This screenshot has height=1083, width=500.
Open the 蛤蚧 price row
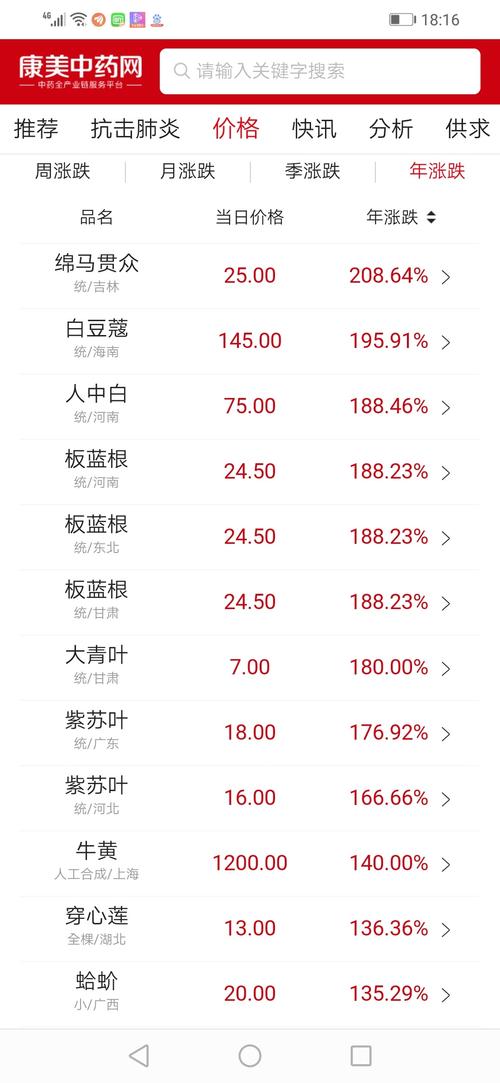250,994
